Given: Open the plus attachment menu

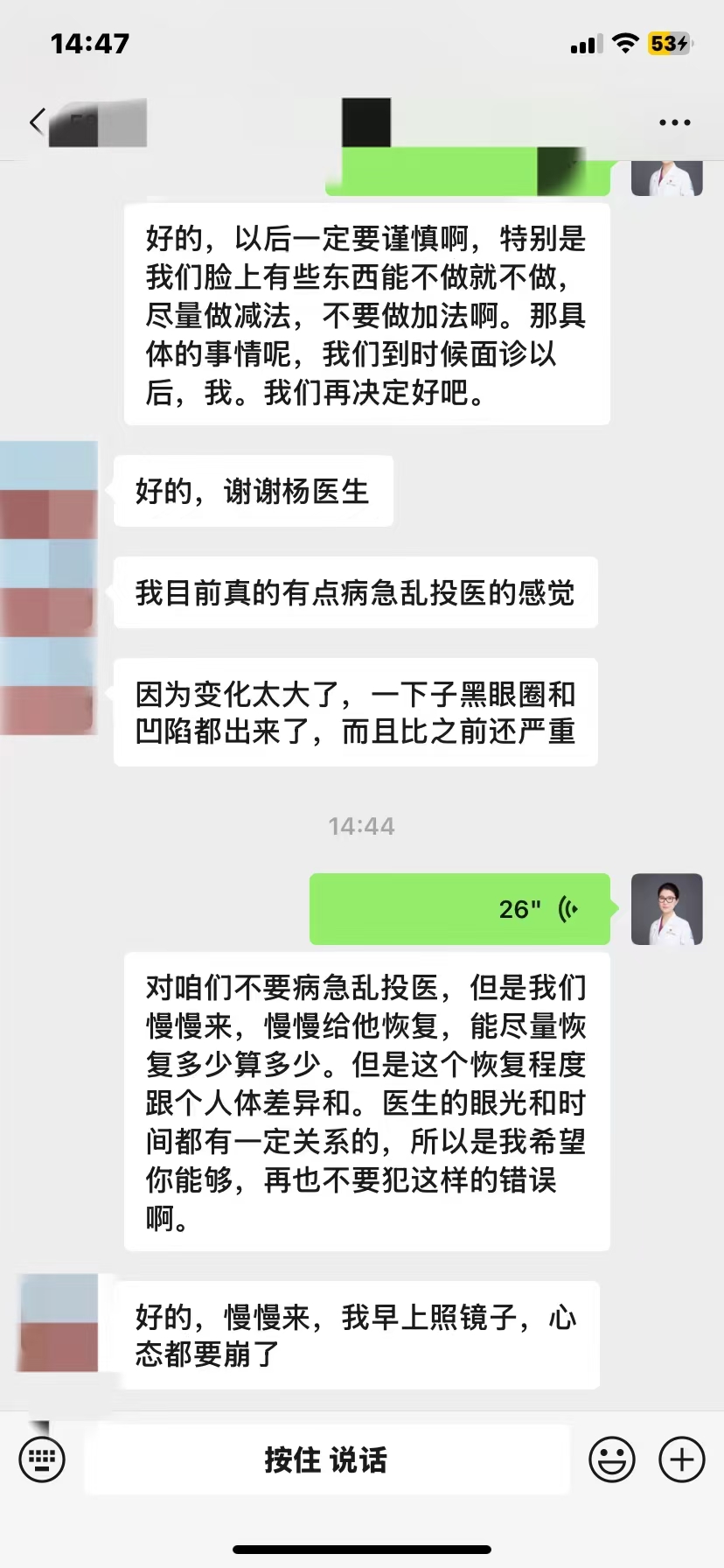Looking at the screenshot, I should coord(681,1459).
